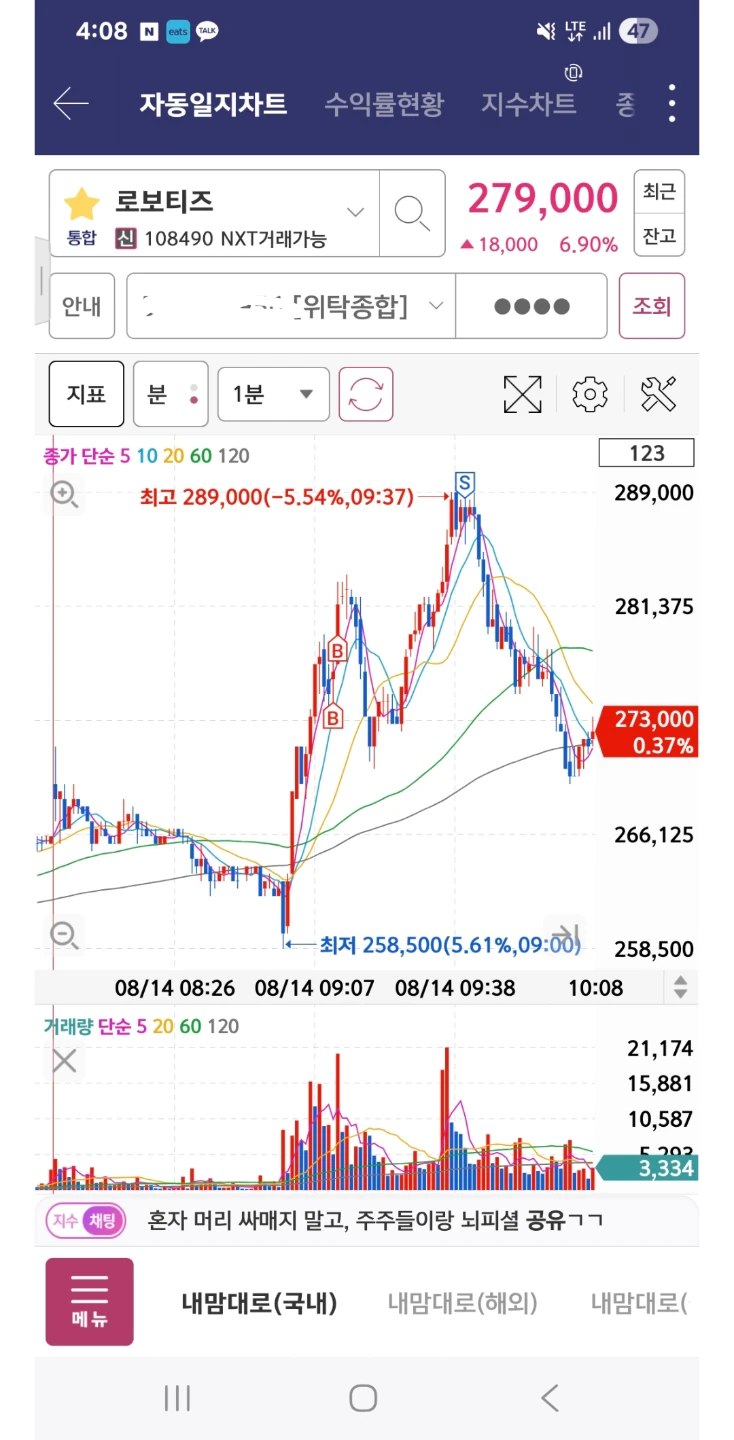The image size is (734, 1440).
Task: Tap the 조회 button
Action: pyautogui.click(x=652, y=306)
